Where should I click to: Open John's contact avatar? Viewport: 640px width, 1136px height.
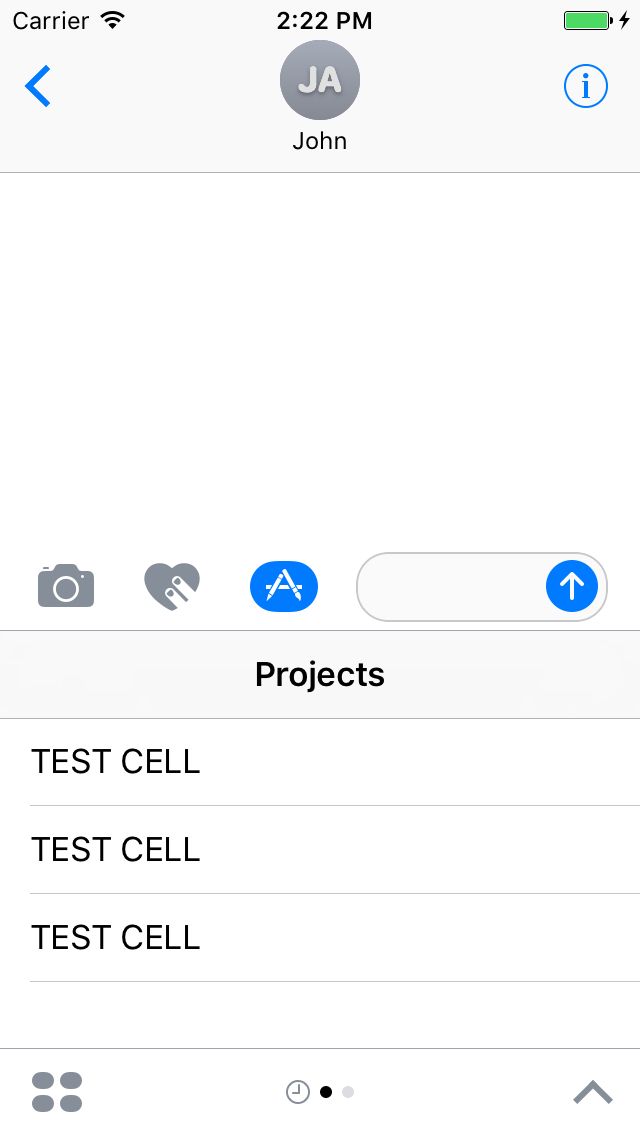coord(319,81)
